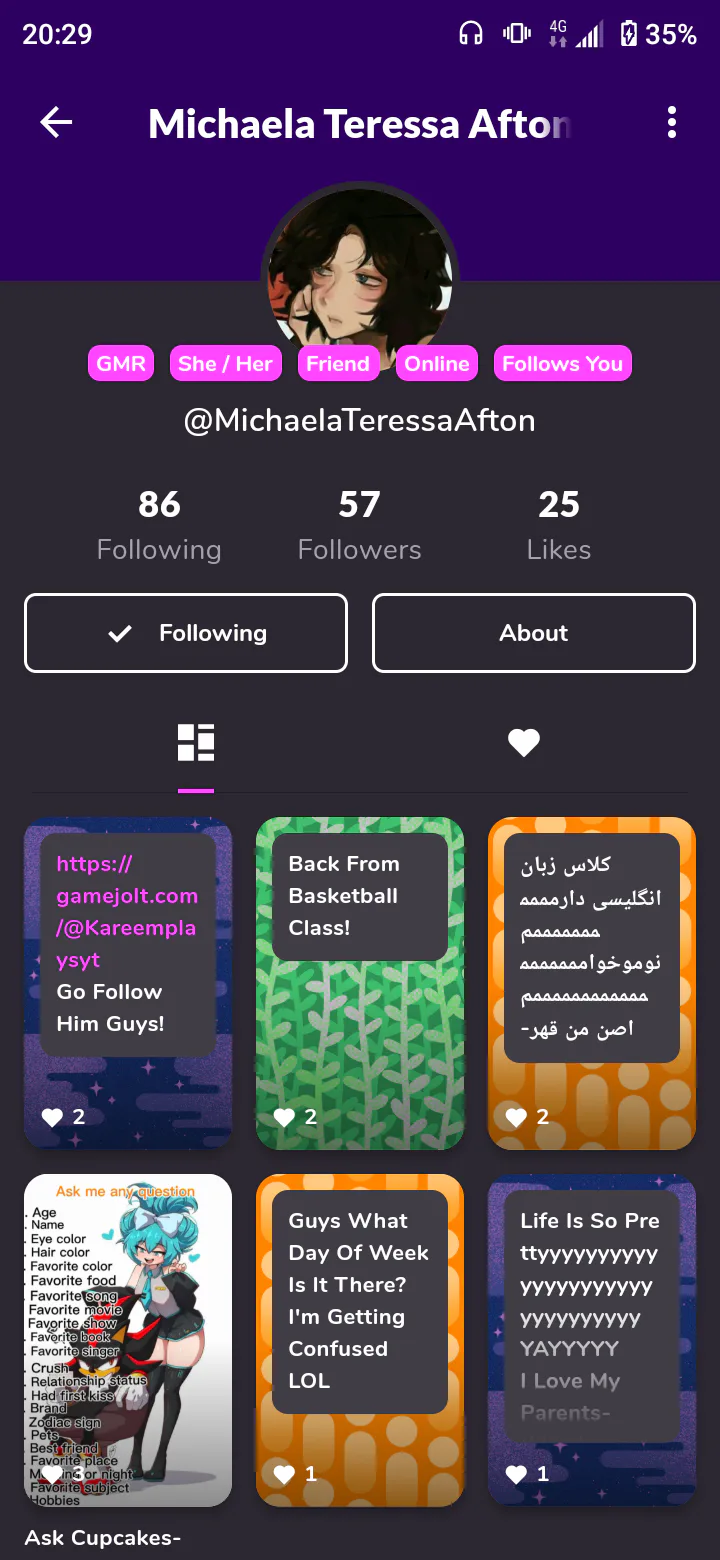Open the 'Guys What Day Of Week' post
The image size is (720, 1560).
pos(360,1340)
